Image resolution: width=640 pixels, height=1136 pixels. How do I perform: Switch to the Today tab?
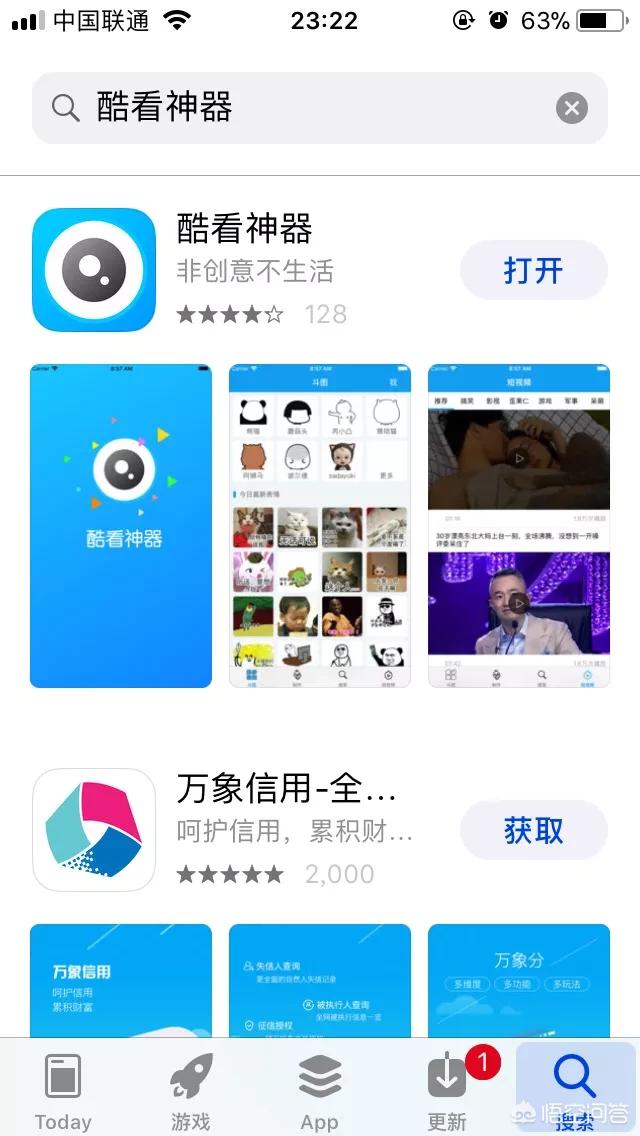click(63, 1091)
